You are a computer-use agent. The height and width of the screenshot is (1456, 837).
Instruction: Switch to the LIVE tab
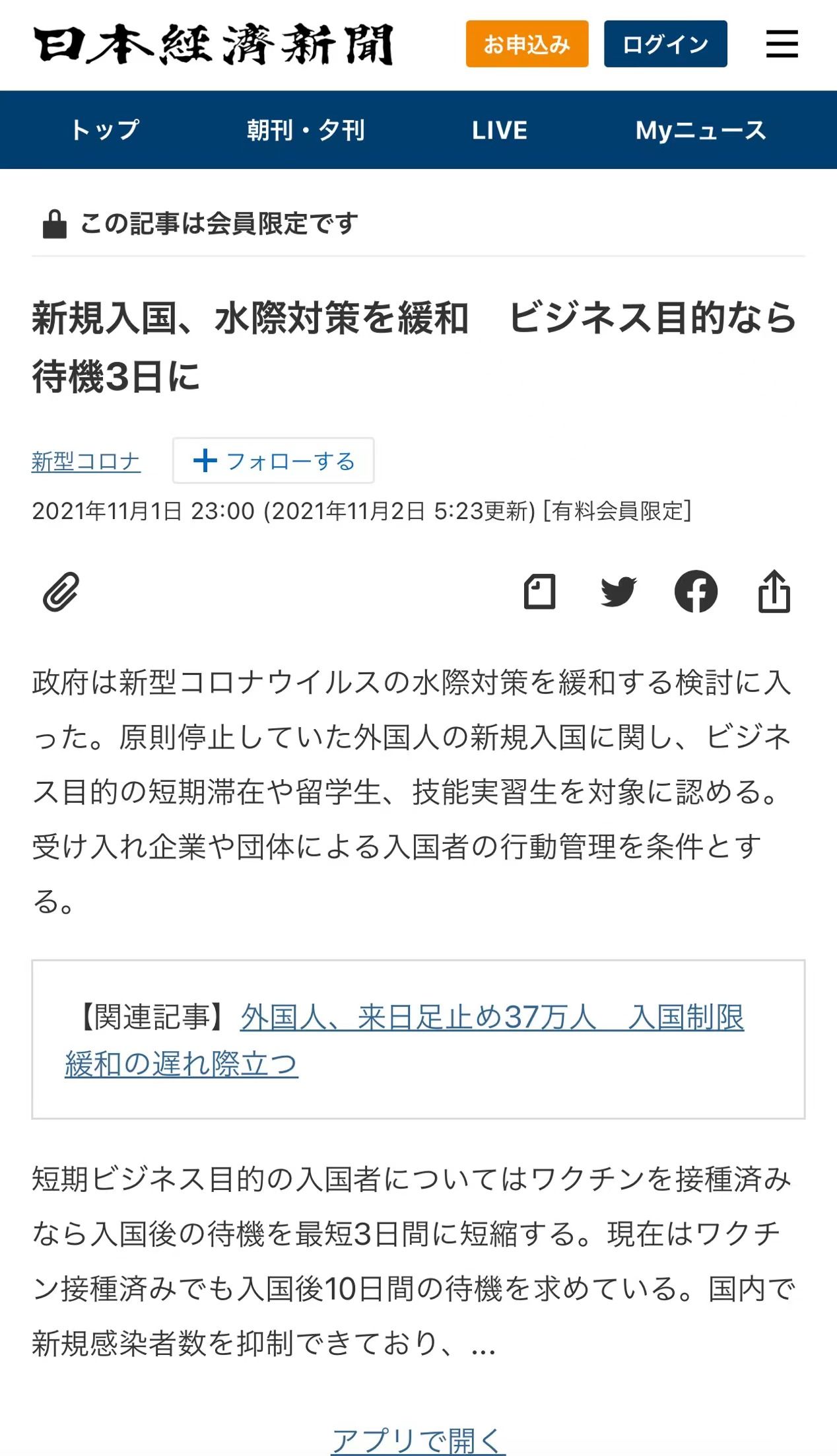(499, 130)
